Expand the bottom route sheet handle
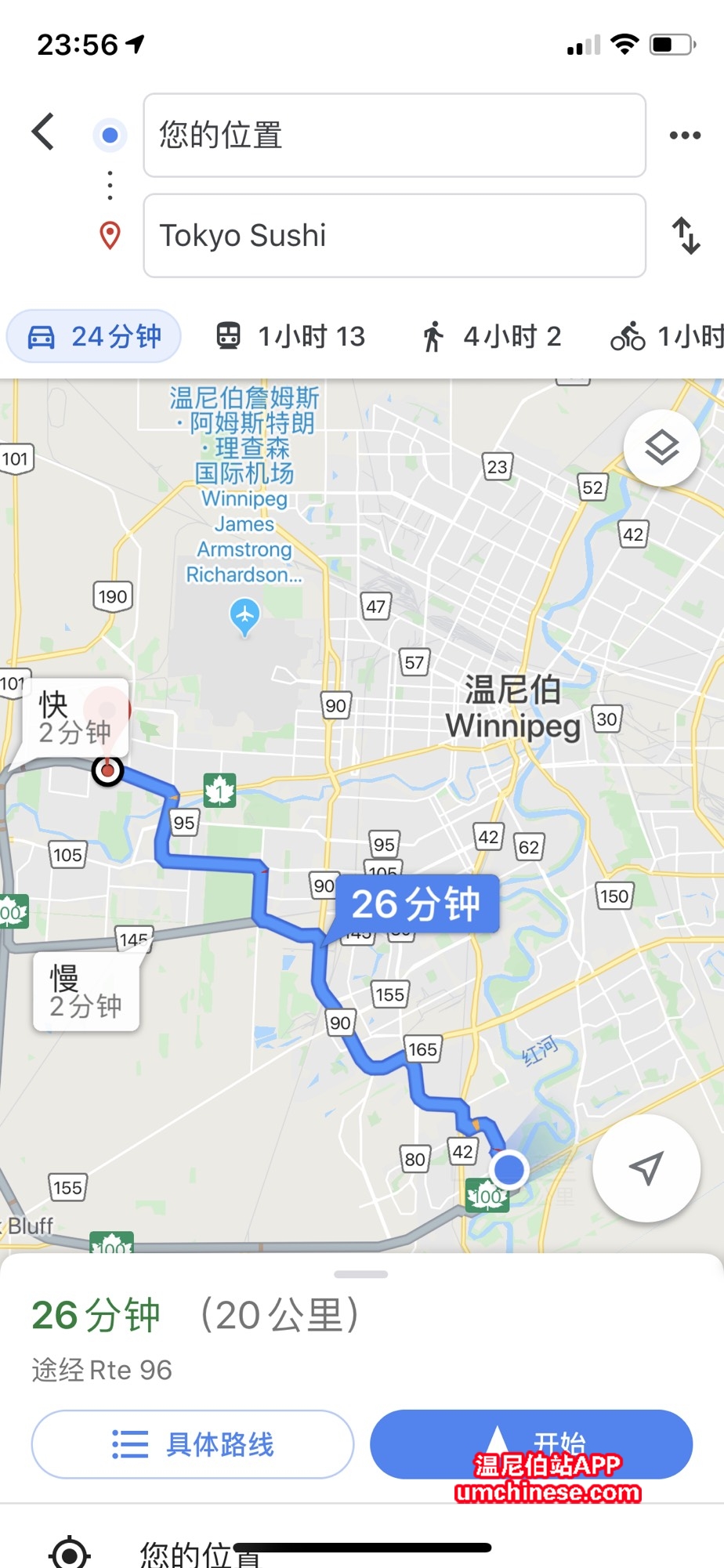Viewport: 724px width, 1568px height. (x=361, y=1274)
